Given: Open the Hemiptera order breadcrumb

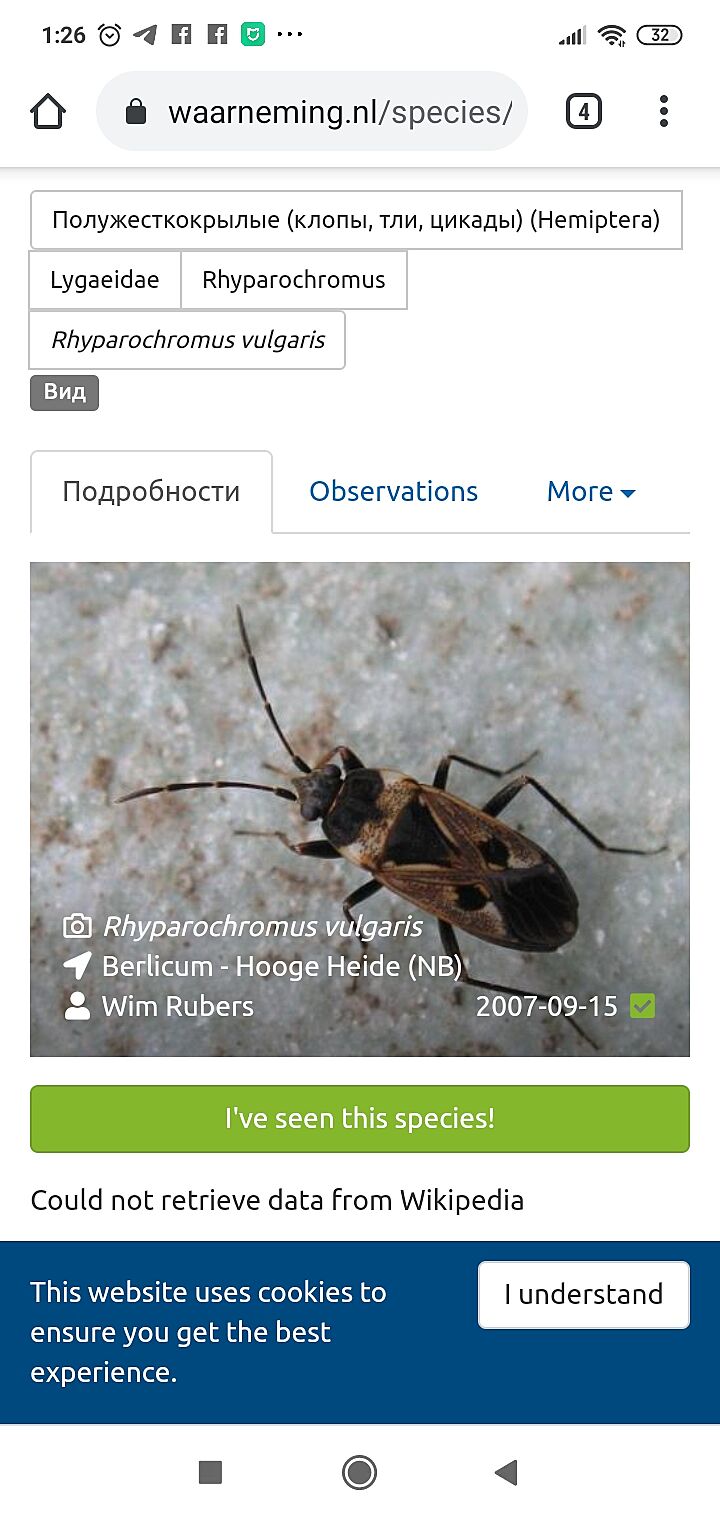Looking at the screenshot, I should (356, 220).
